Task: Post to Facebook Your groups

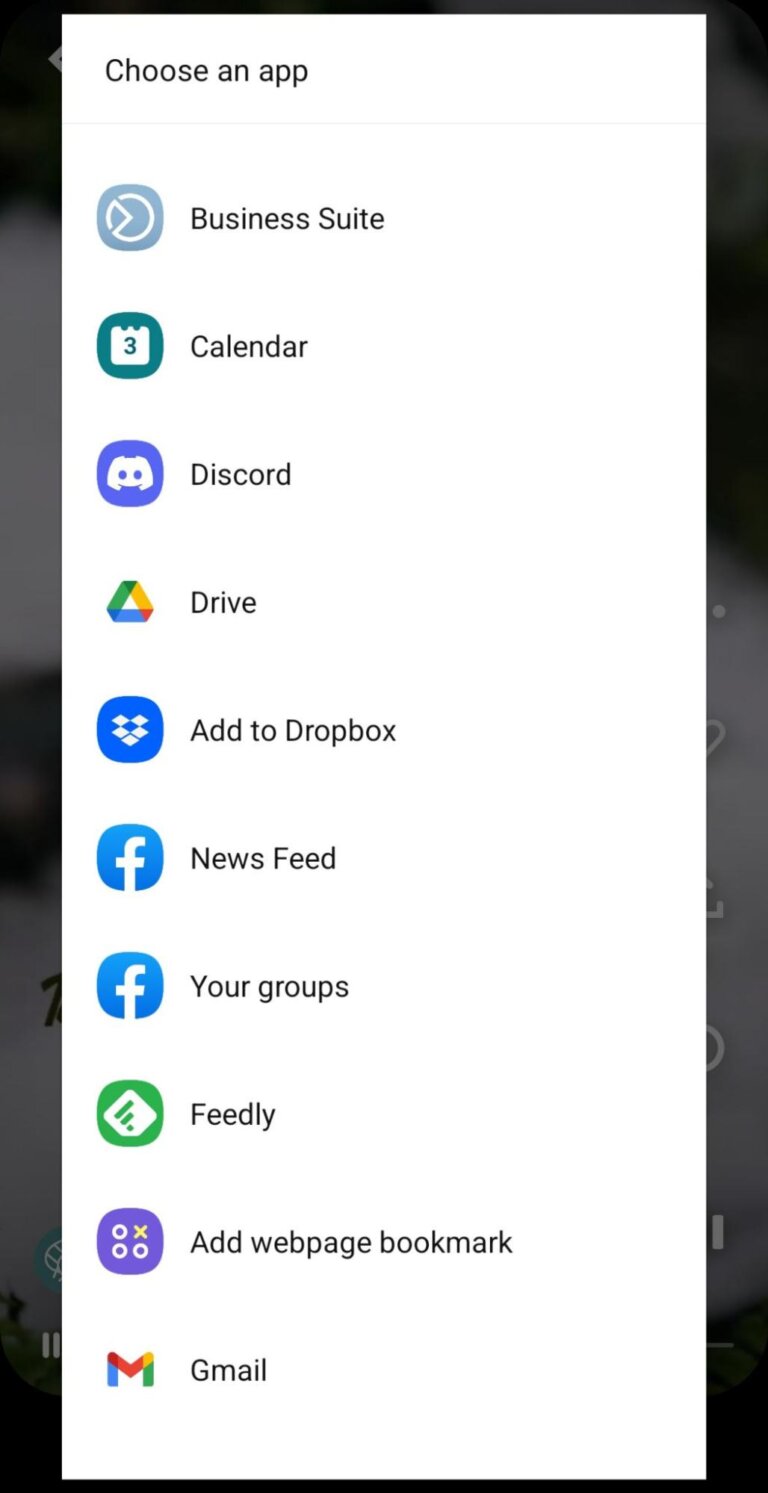Action: [x=269, y=986]
